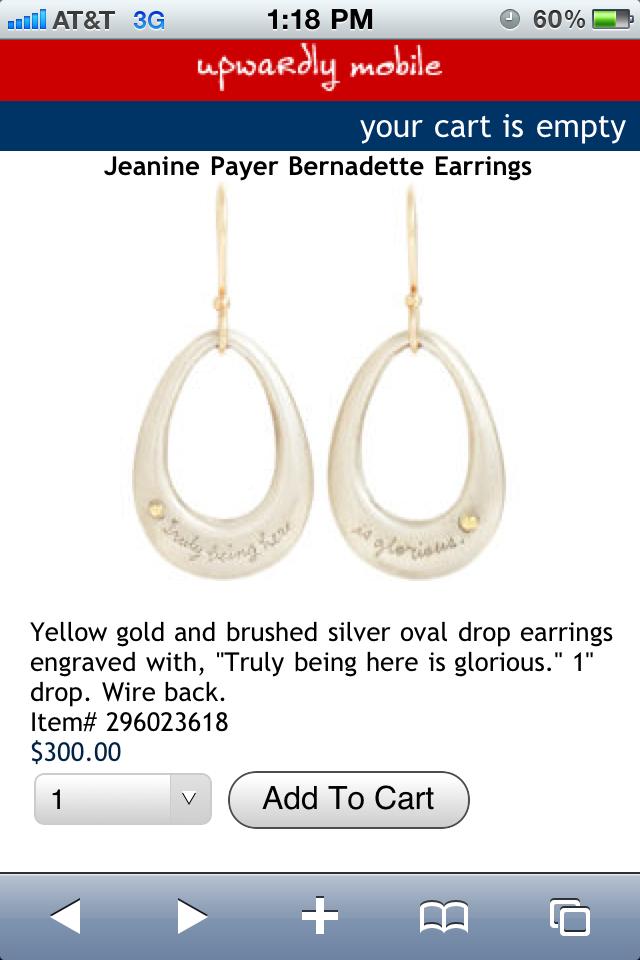Go forward in Safari
The width and height of the screenshot is (640, 960).
[192, 916]
